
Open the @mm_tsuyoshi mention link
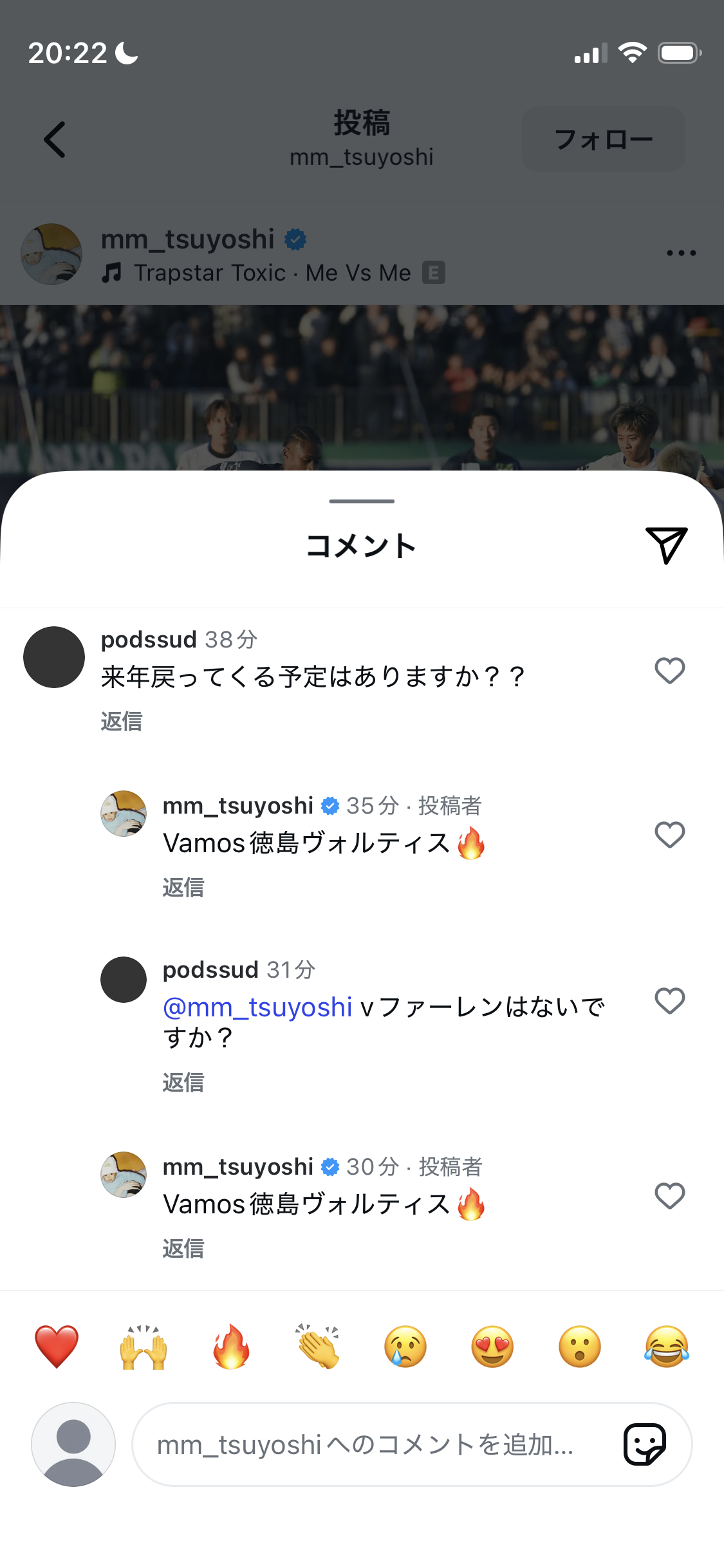257,1007
